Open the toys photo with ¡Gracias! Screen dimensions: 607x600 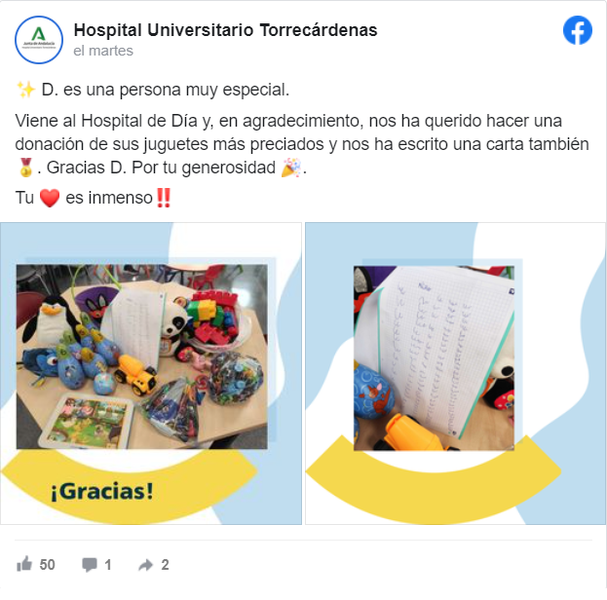click(151, 373)
